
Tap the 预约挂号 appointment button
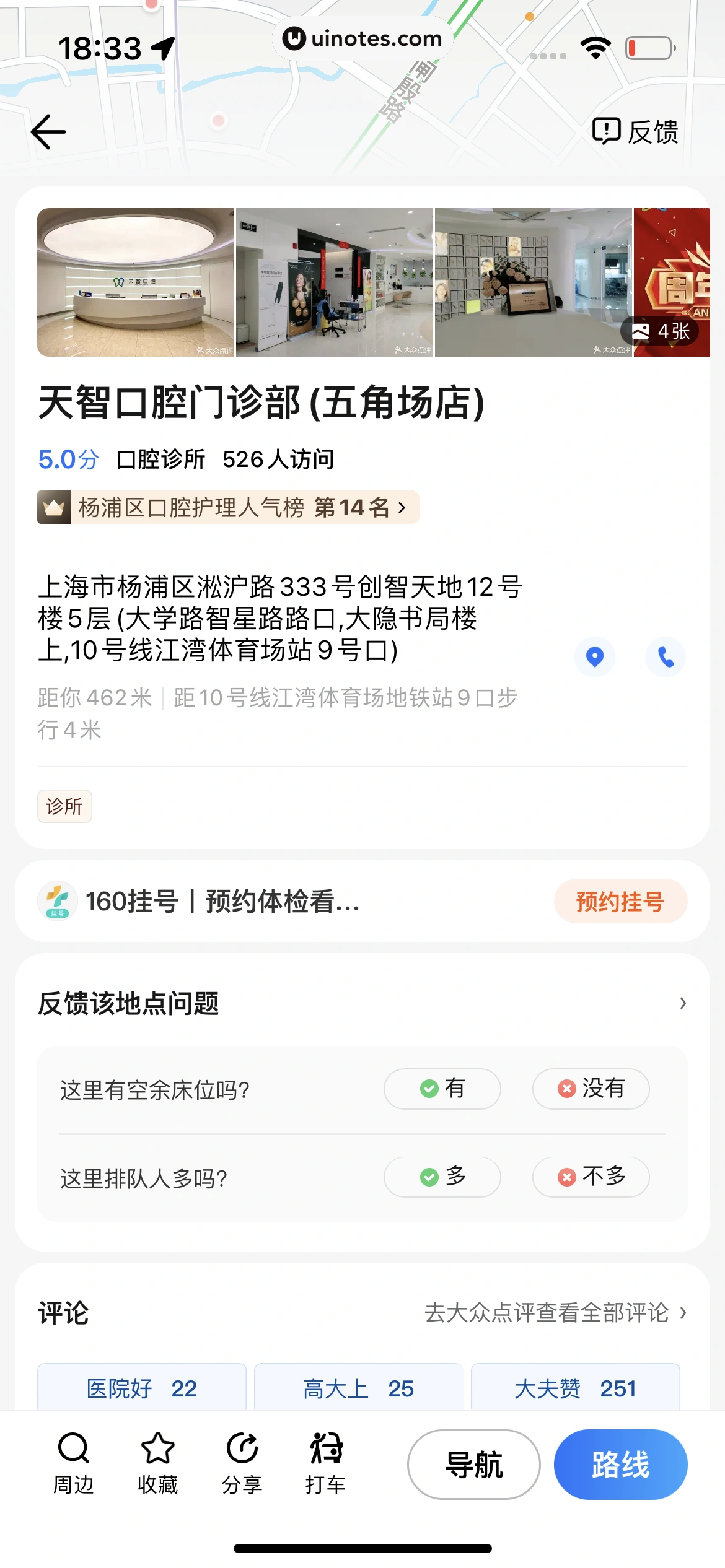tap(620, 902)
